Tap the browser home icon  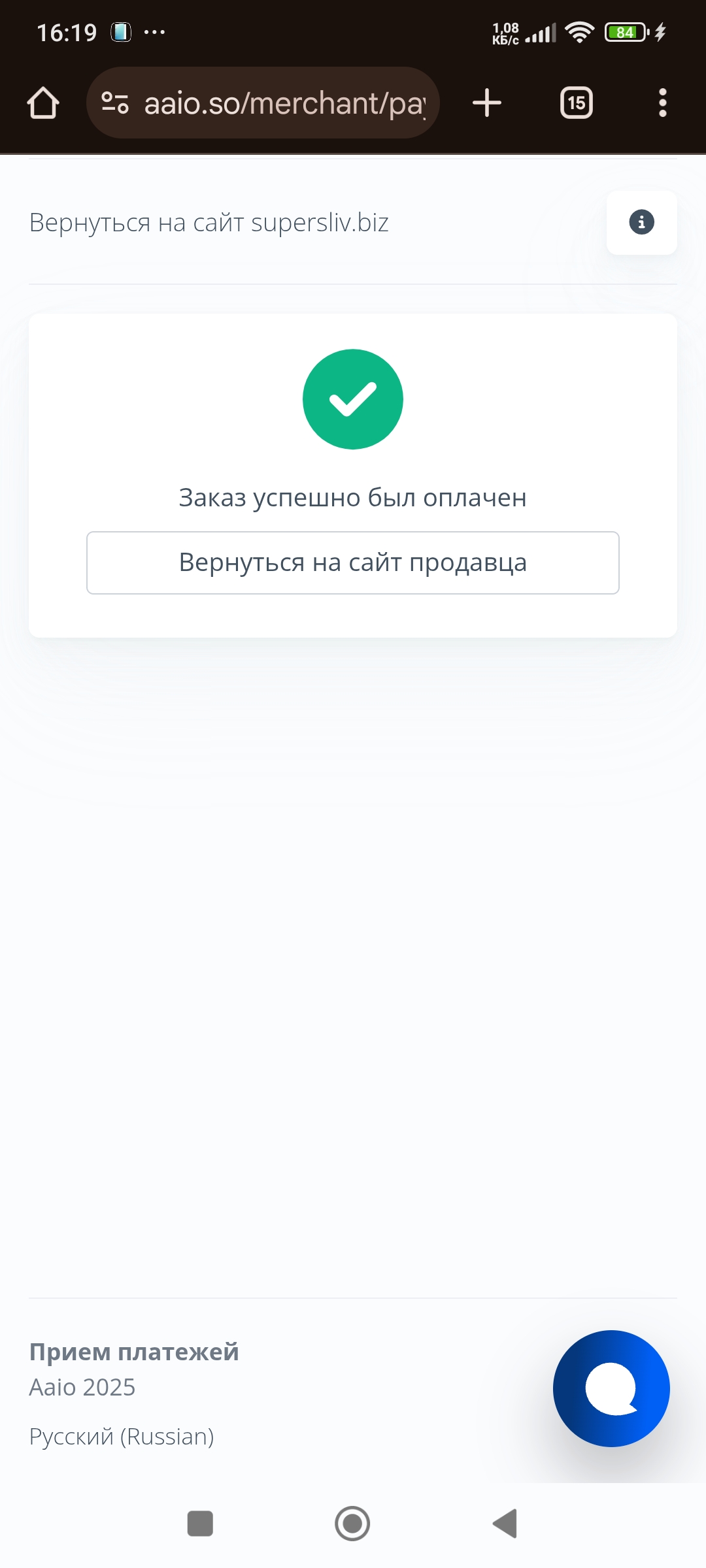coord(43,103)
